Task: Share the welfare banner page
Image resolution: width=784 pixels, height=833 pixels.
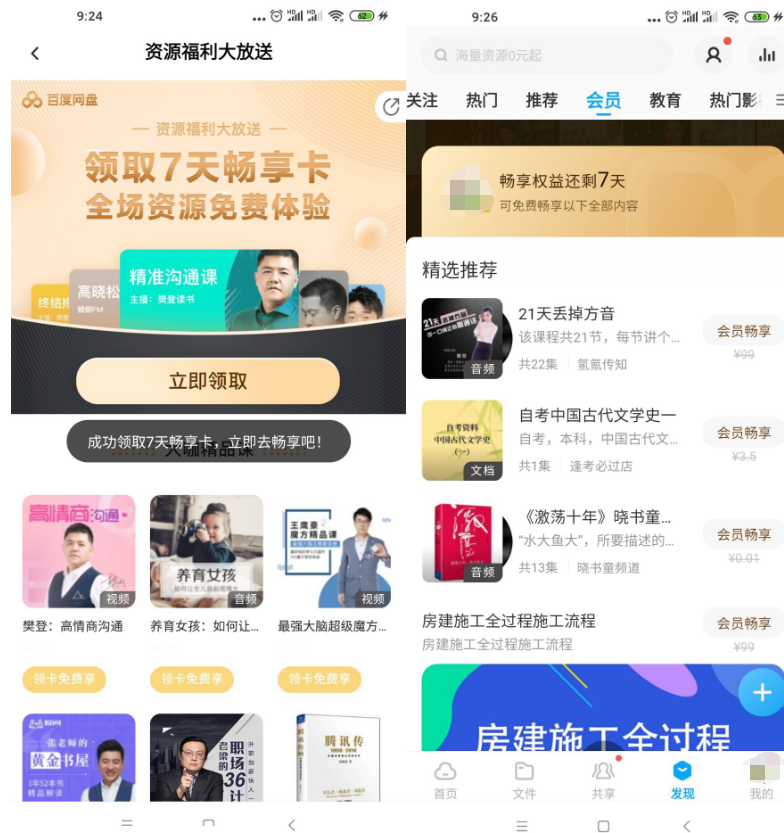Action: [x=391, y=107]
